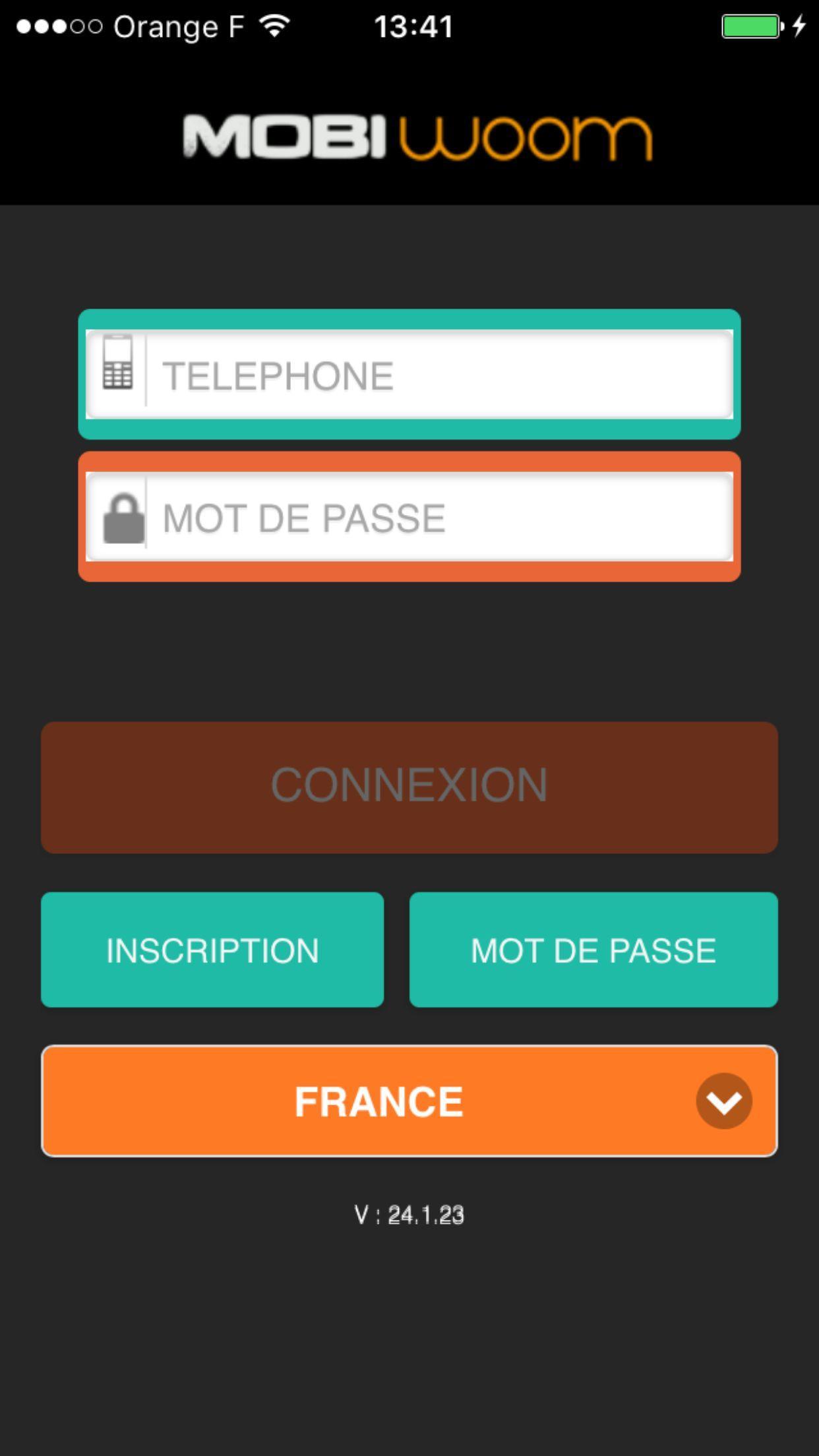
Task: Tap the battery indicator in the status bar
Action: pyautogui.click(x=748, y=25)
